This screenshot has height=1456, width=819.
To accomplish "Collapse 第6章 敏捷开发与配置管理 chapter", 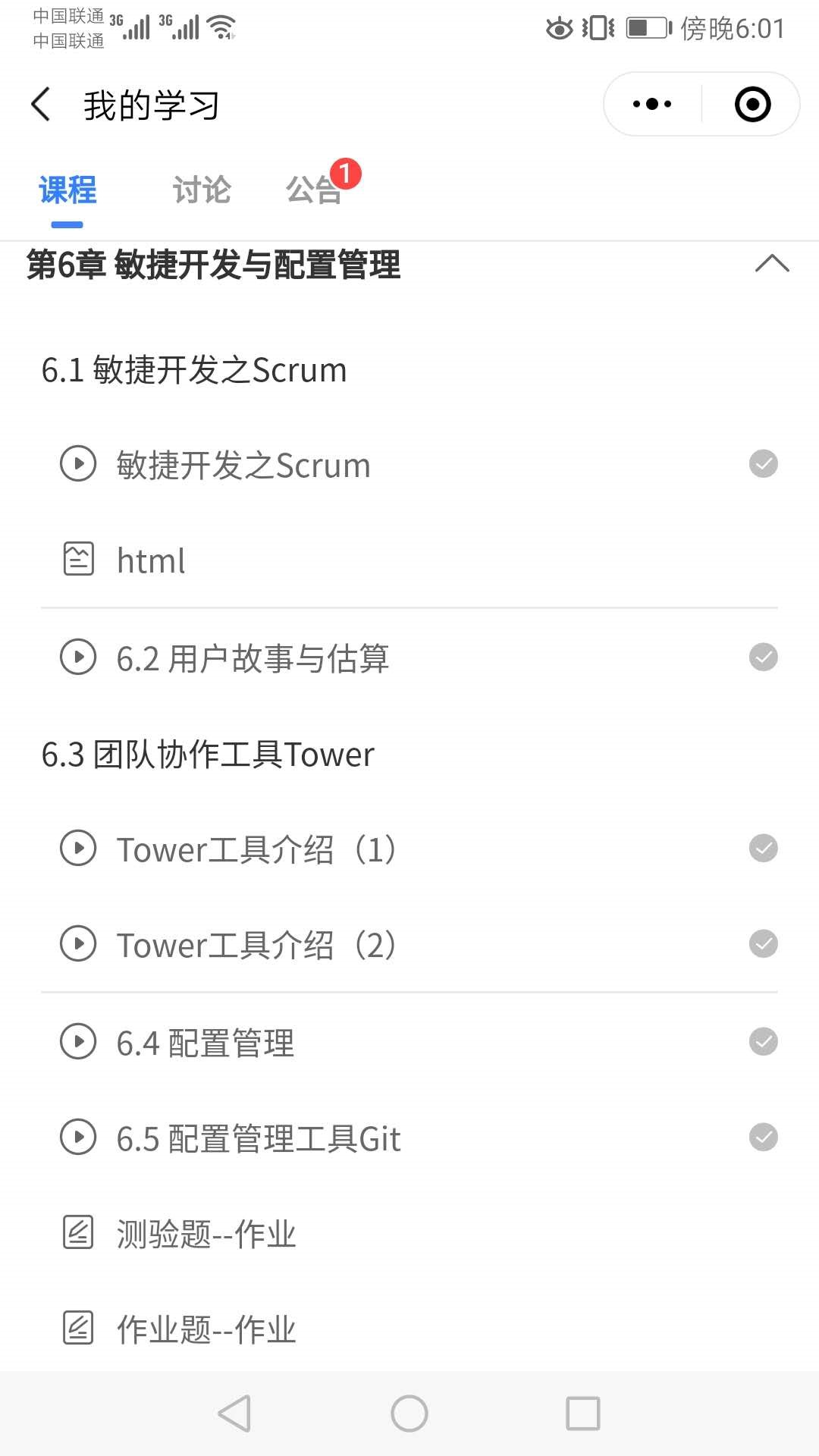I will pyautogui.click(x=772, y=264).
